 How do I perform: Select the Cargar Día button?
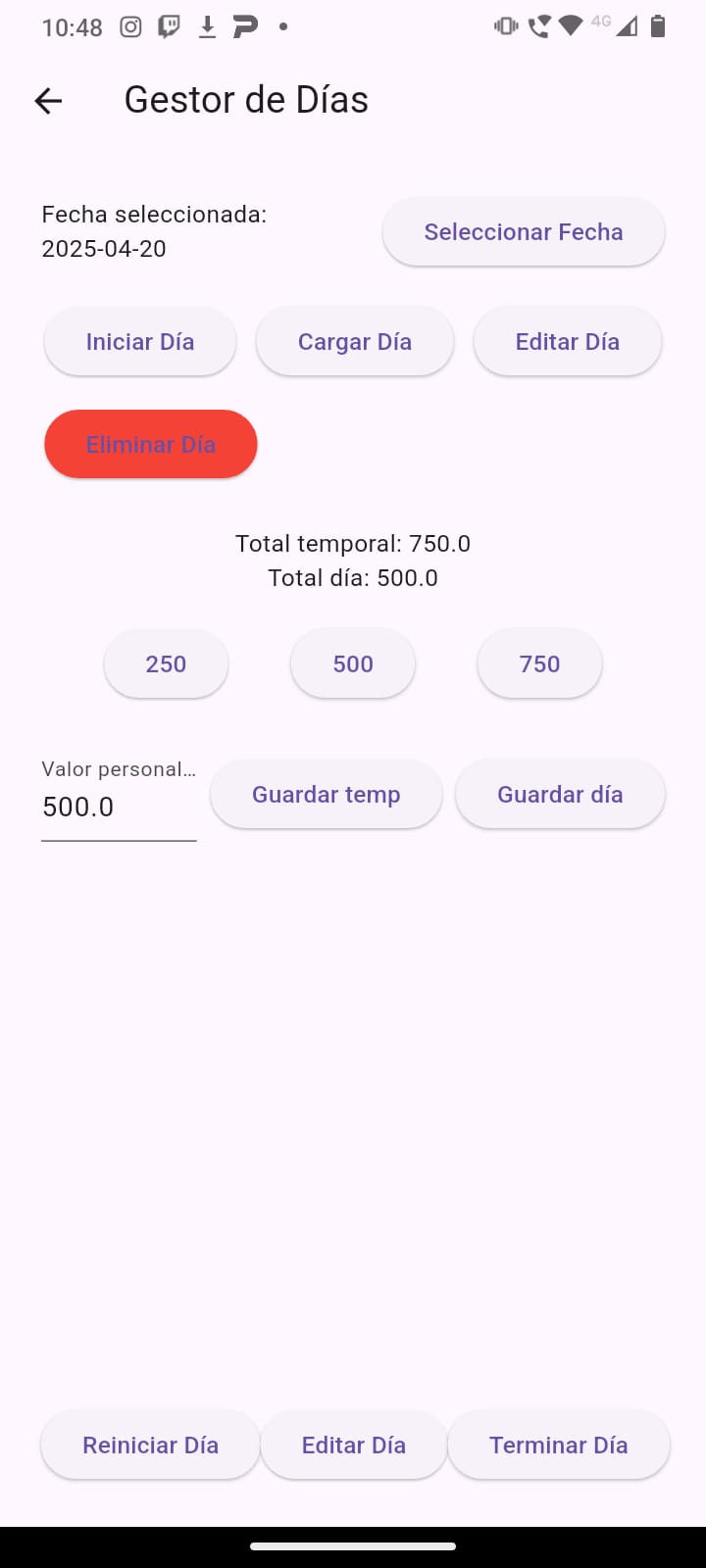pos(355,342)
